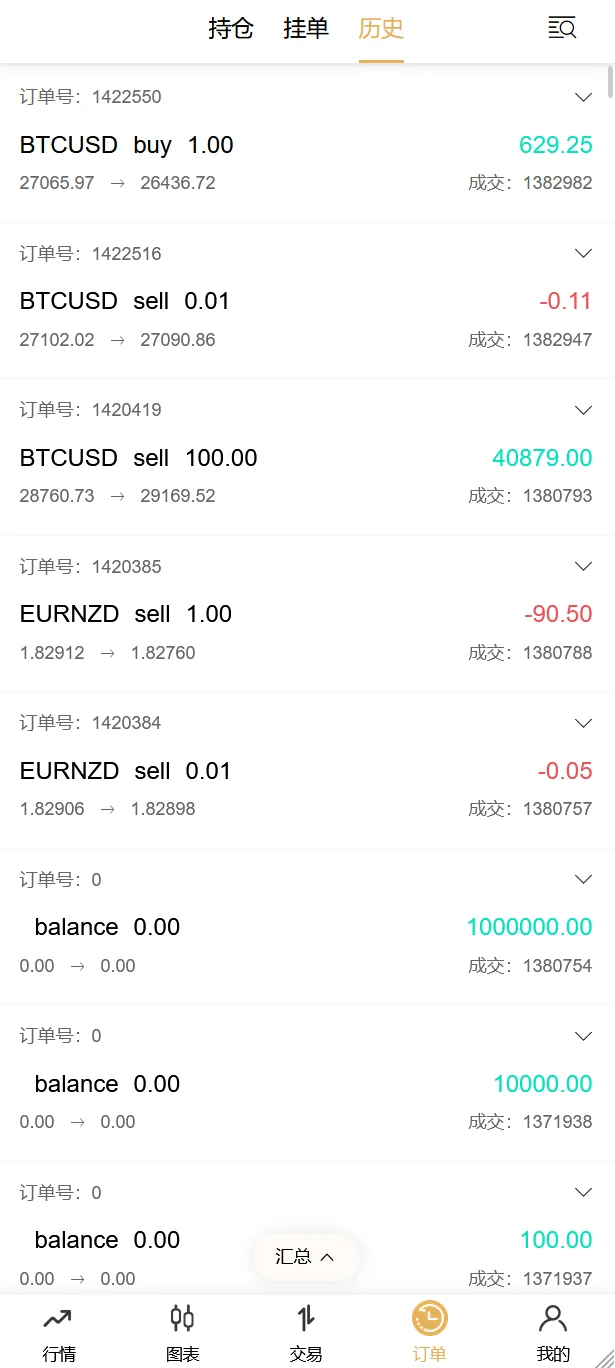Open the 图表 tab
The image size is (615, 1368).
click(x=182, y=1333)
